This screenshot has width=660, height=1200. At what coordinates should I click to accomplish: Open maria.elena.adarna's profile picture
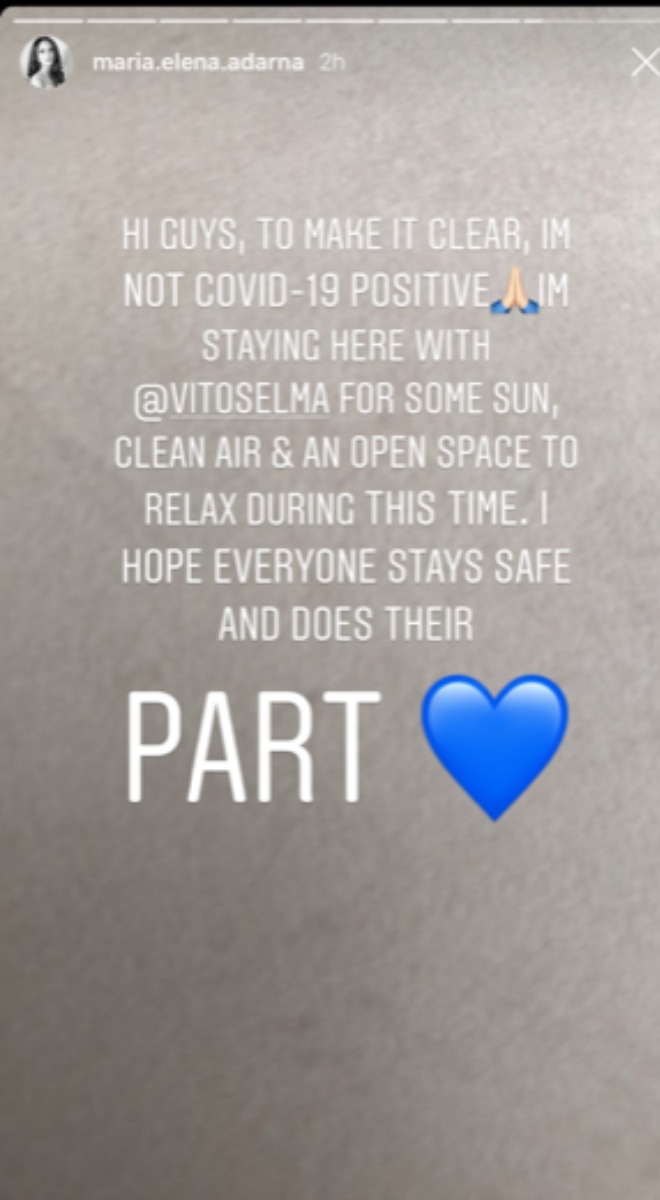pos(45,63)
